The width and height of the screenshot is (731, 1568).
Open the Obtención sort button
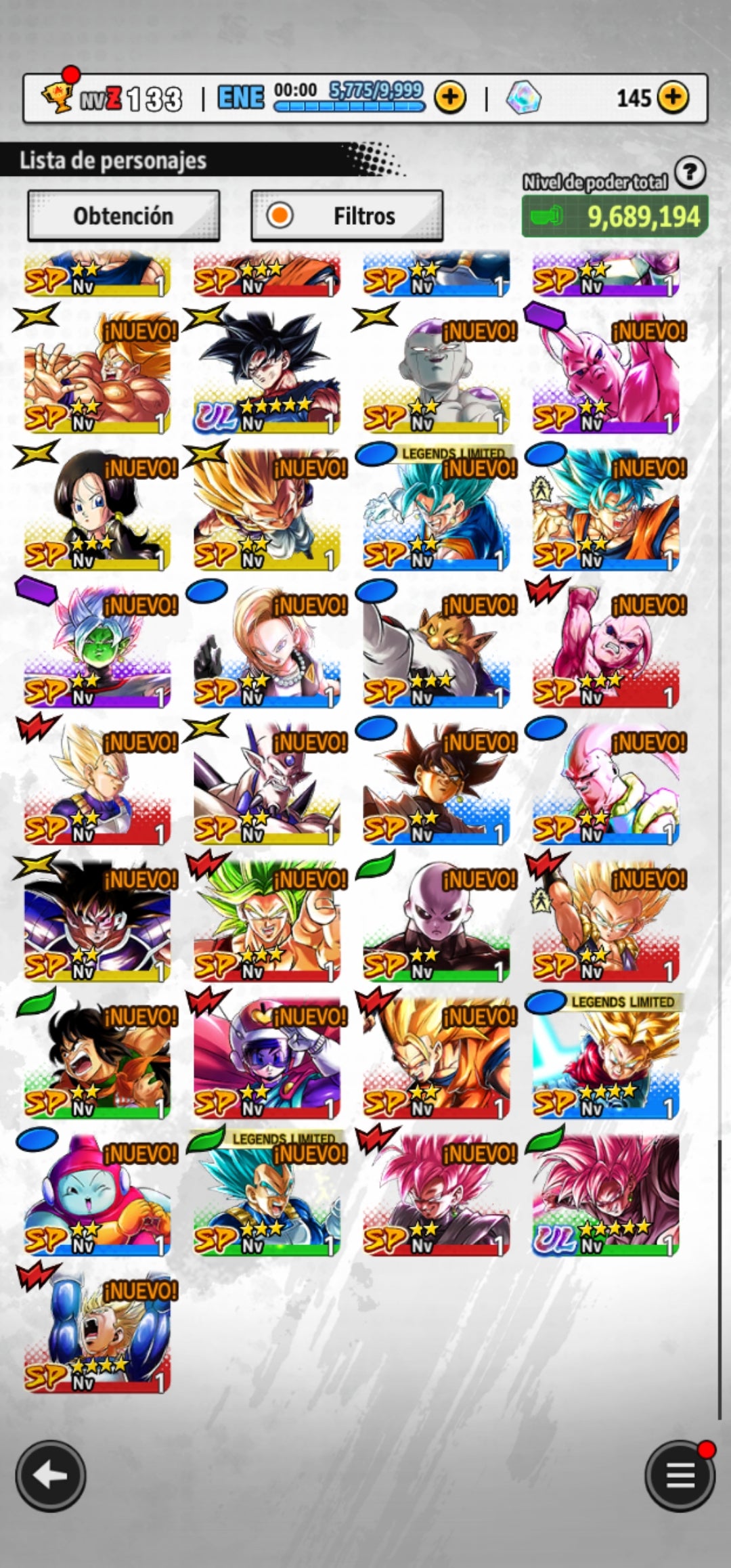tap(123, 216)
